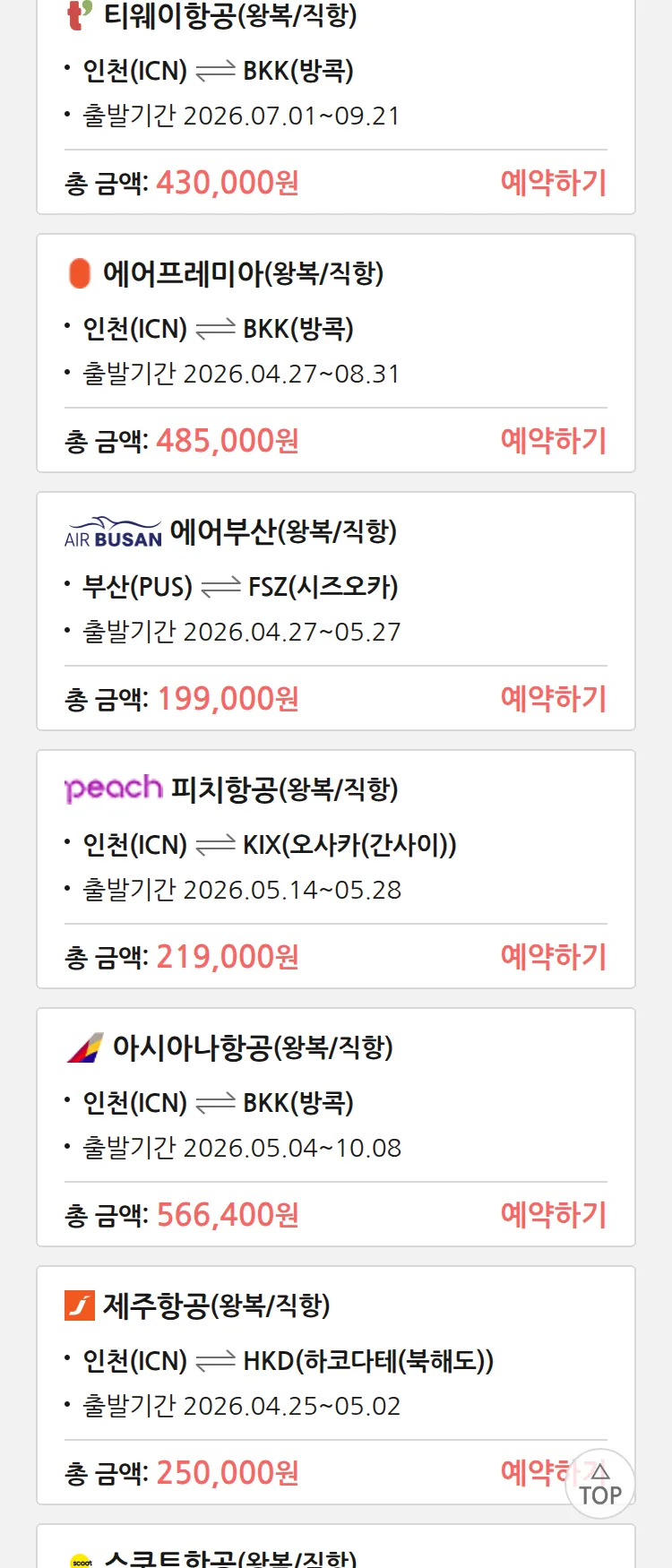
Task: Jump back to top with TOP button
Action: [600, 1485]
